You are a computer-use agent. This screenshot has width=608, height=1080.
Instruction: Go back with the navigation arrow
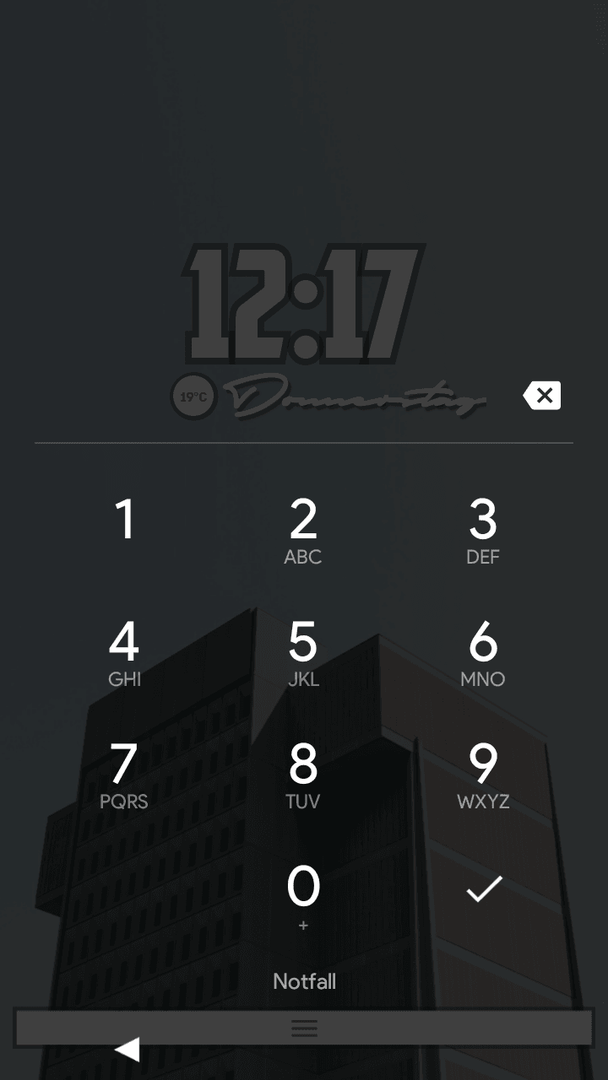(x=127, y=1049)
